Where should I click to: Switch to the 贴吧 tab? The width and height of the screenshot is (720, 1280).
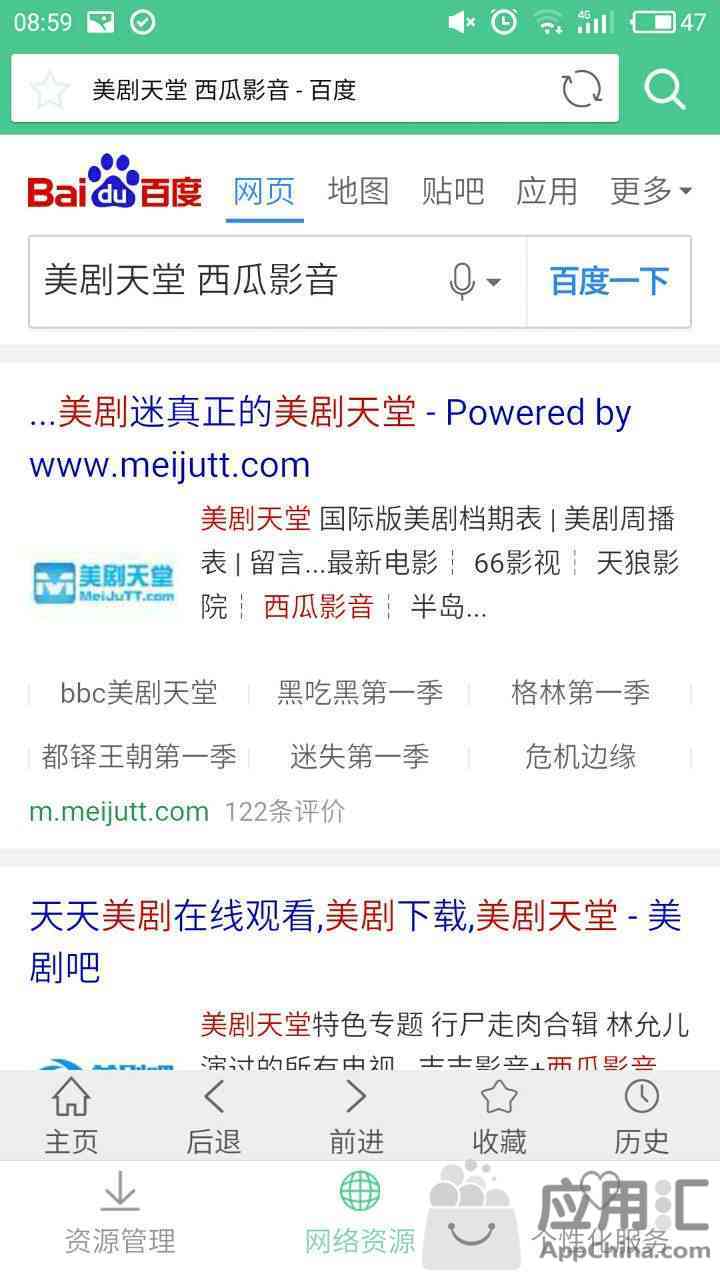[x=453, y=190]
